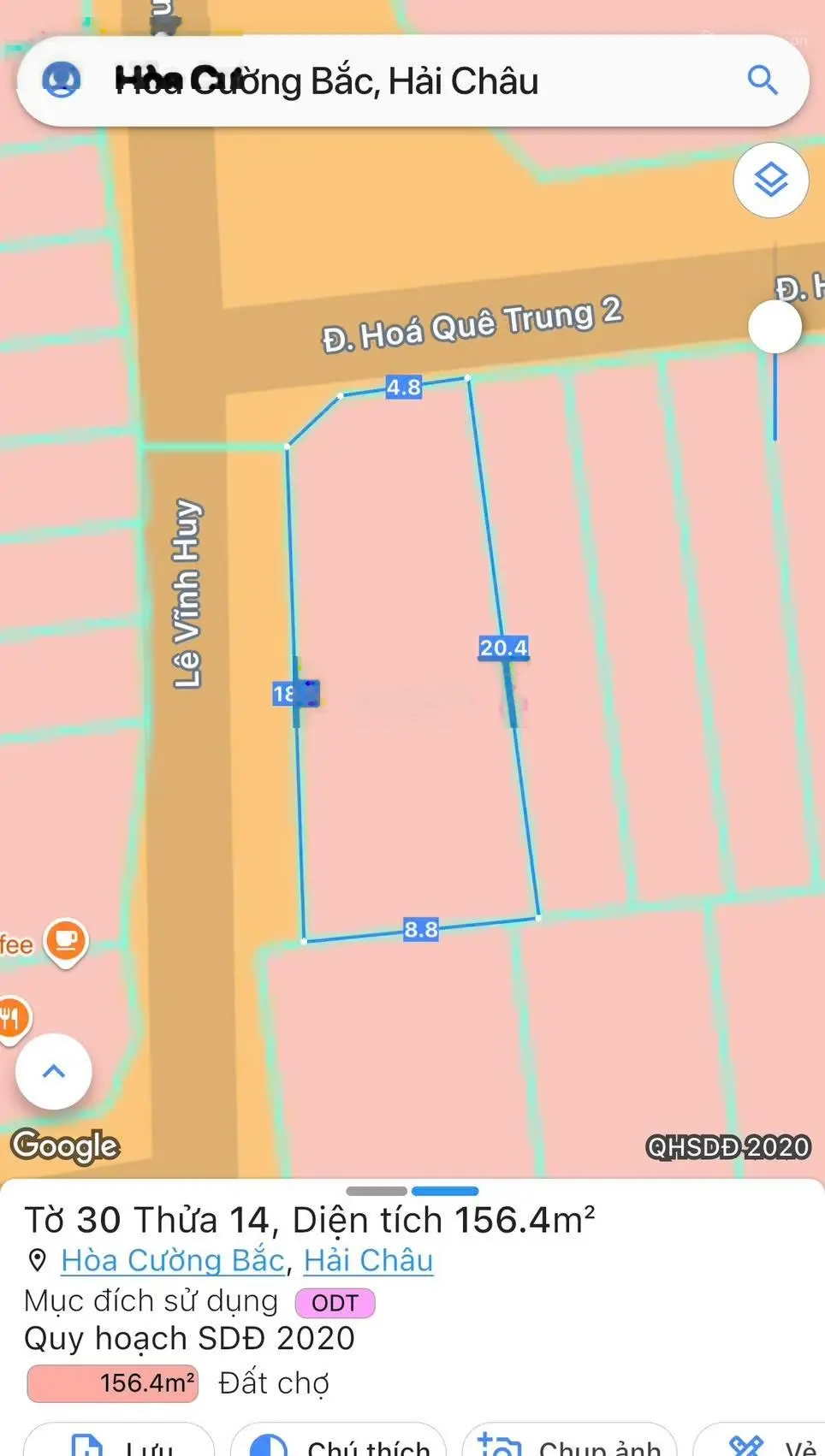Take a map snapshot with Chụp ảnh
The image size is (825, 1456).
pyautogui.click(x=570, y=1444)
